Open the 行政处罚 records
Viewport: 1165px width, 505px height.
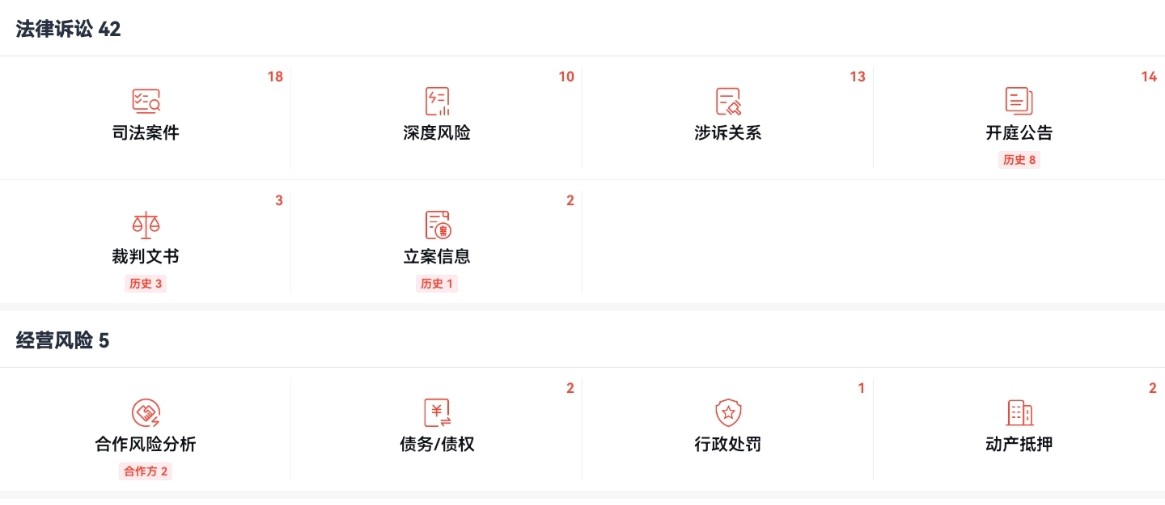click(728, 429)
